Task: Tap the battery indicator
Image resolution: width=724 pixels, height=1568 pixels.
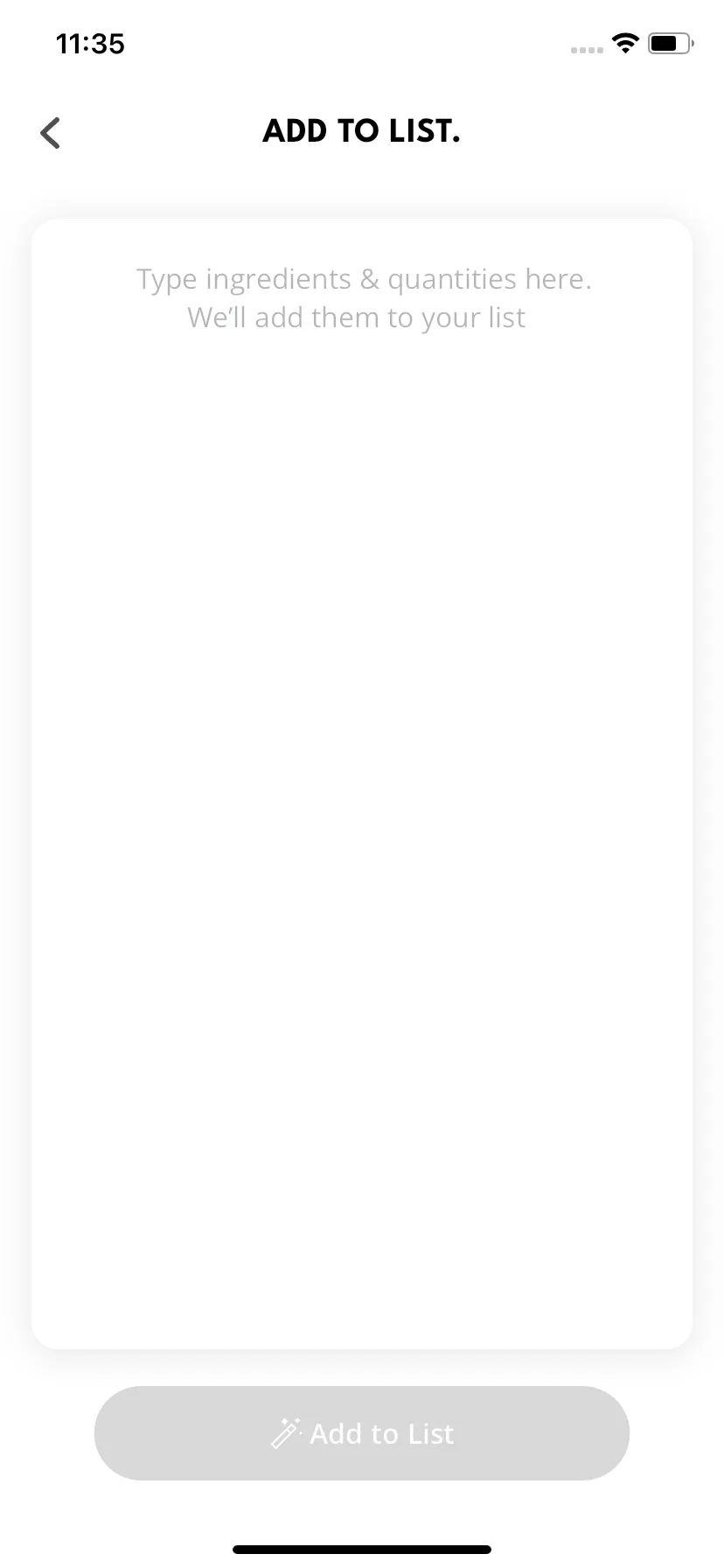Action: (x=670, y=42)
